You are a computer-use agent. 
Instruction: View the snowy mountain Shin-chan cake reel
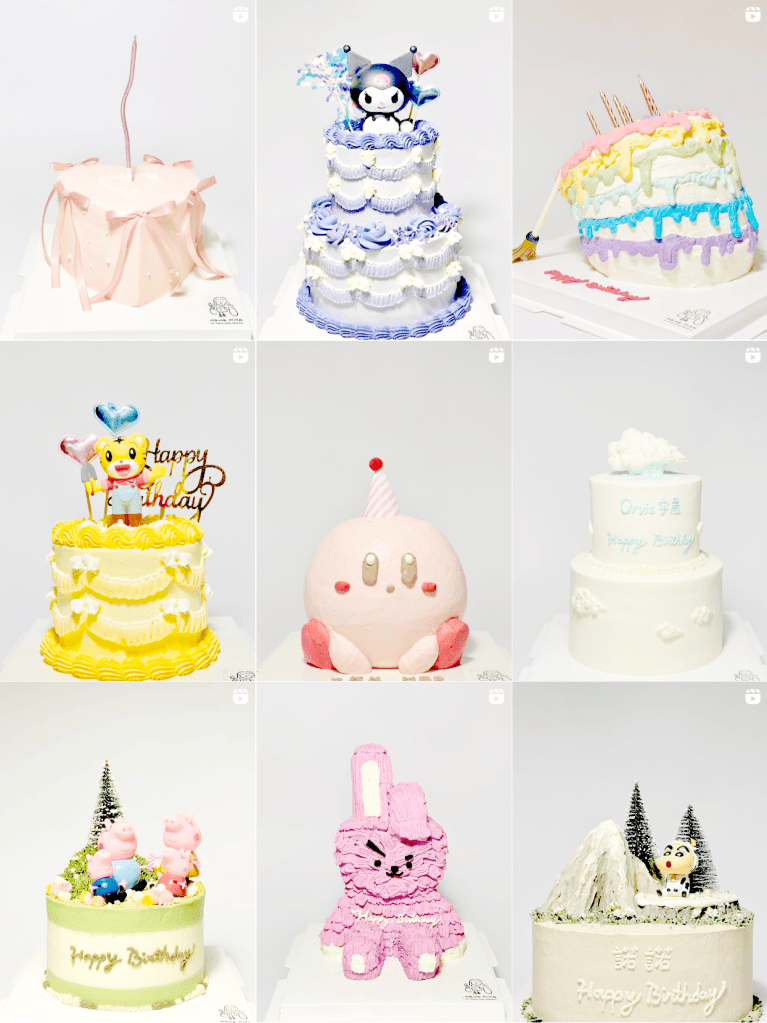pyautogui.click(x=640, y=853)
